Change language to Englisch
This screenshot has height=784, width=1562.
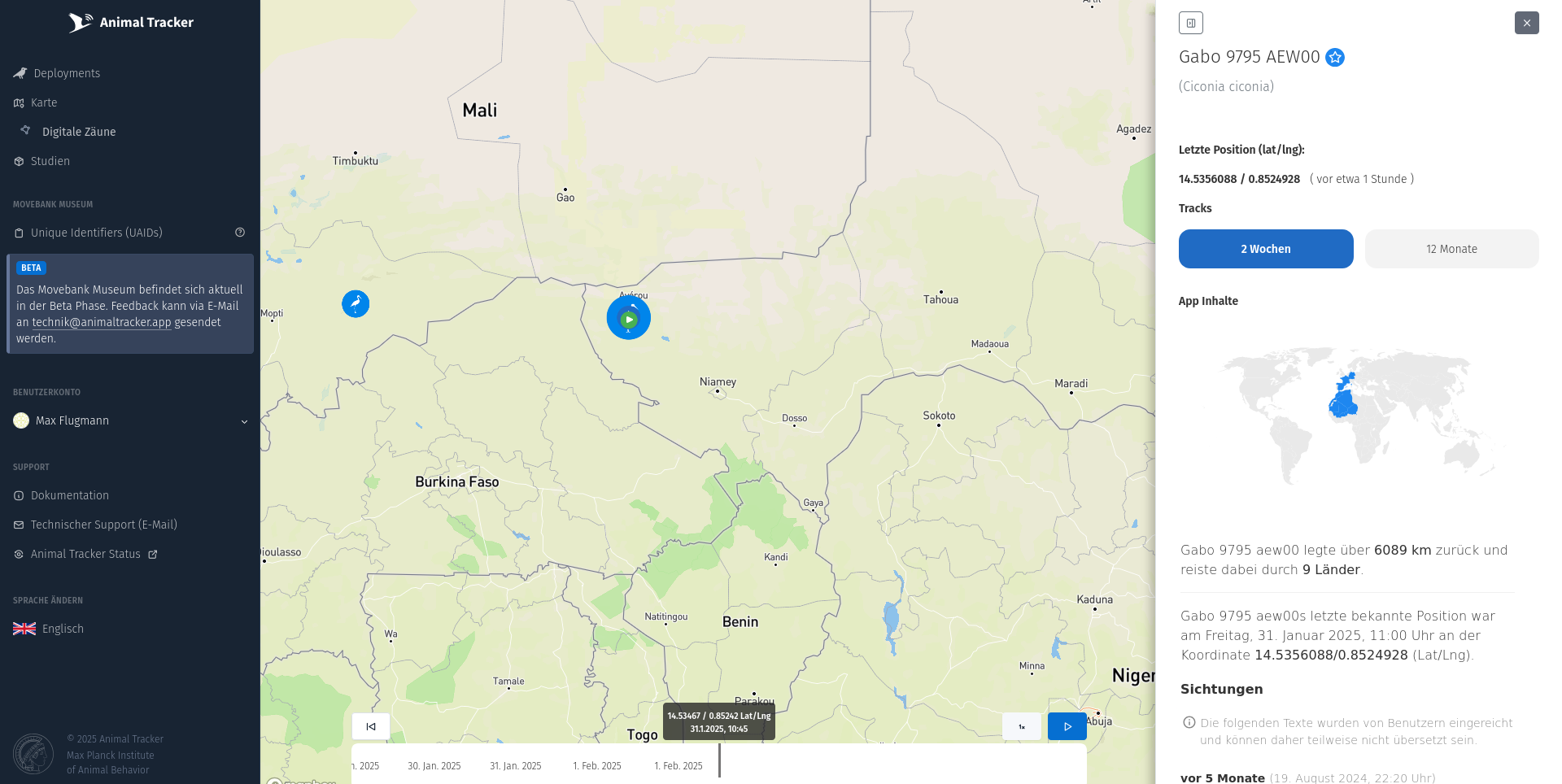[62, 629]
